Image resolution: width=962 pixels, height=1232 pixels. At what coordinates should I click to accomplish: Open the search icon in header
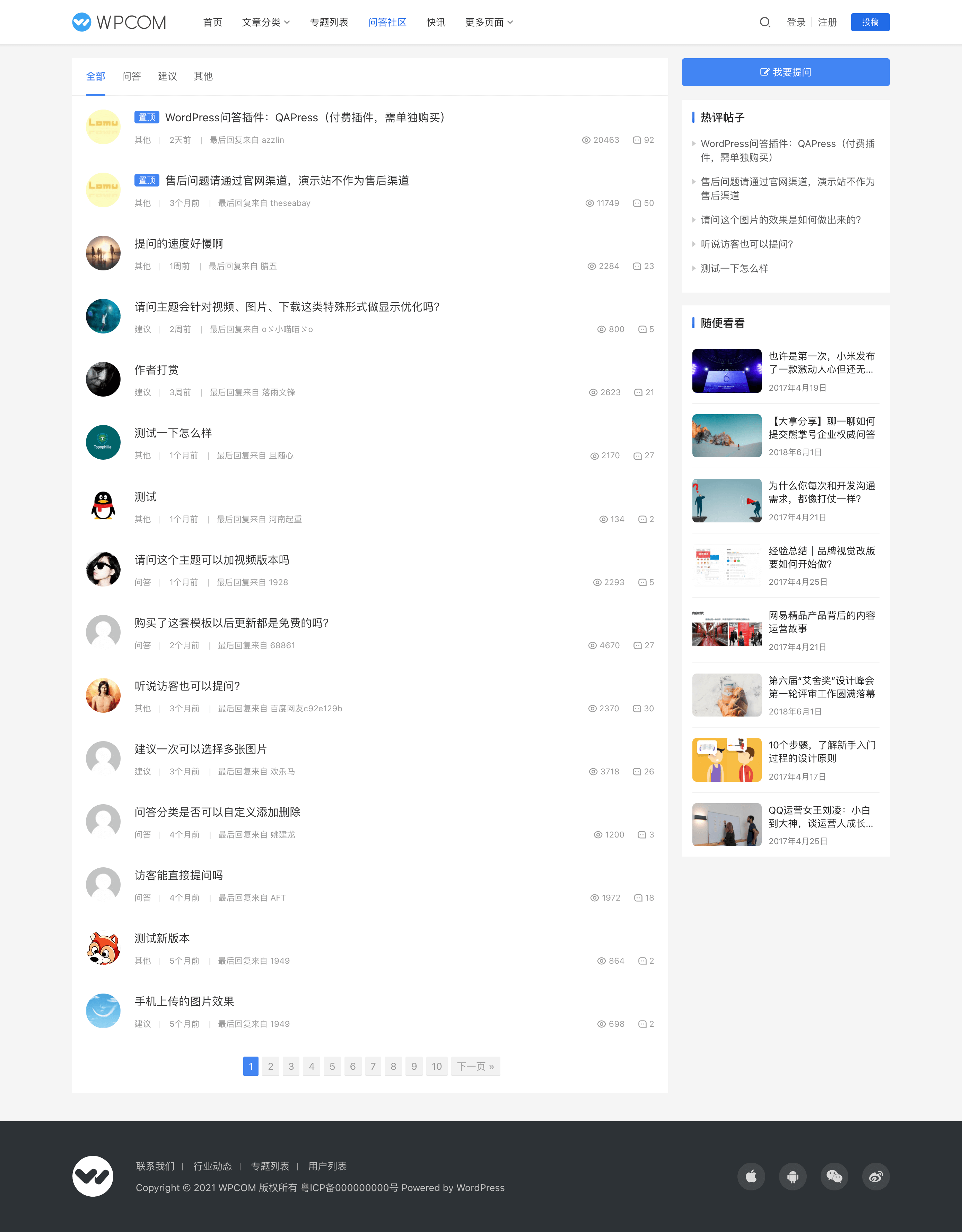pos(764,23)
